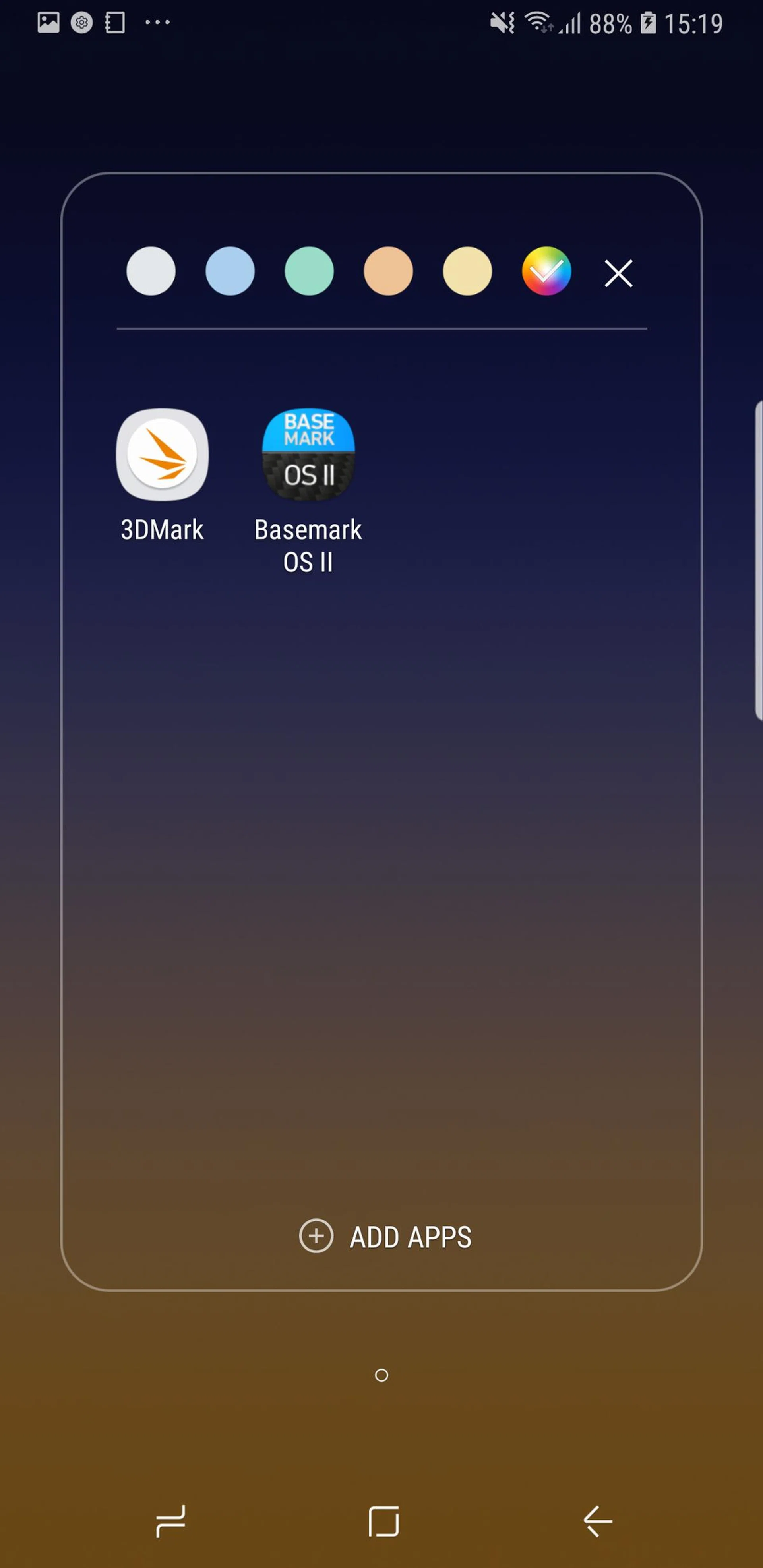Go to the home screen
This screenshot has height=1568, width=763.
[x=383, y=1521]
